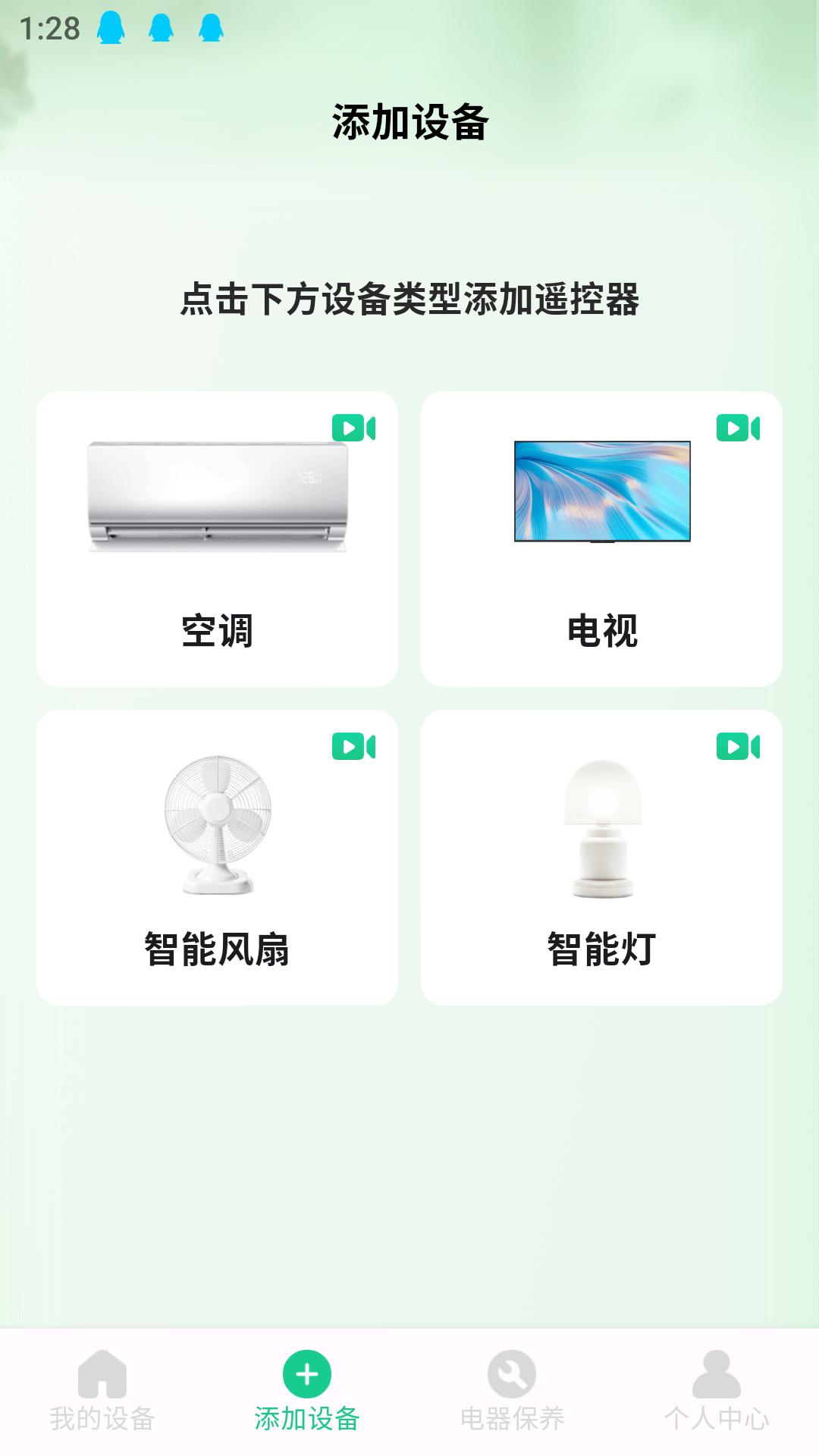
Task: Select the smart fan device card
Action: point(219,857)
